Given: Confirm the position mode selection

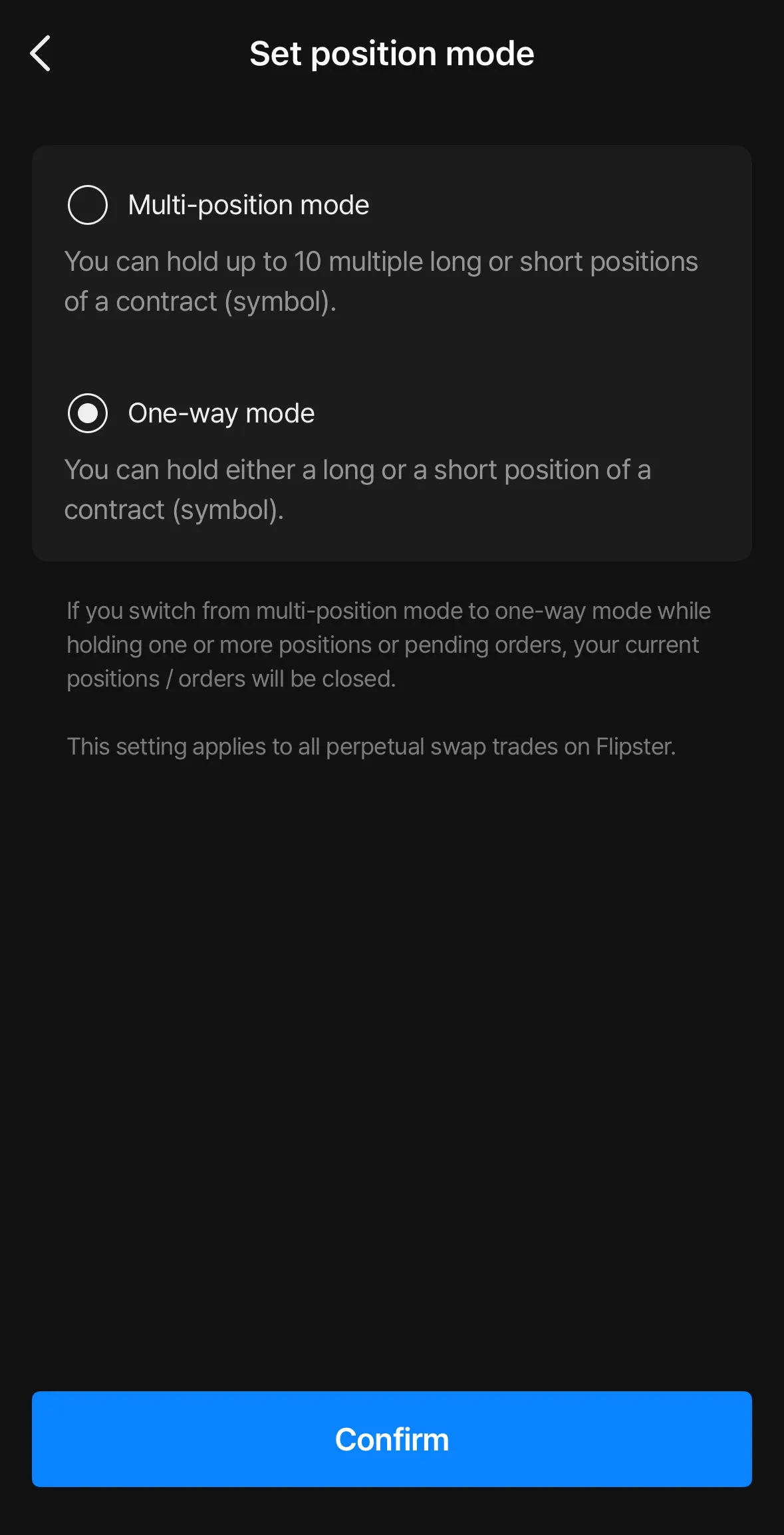Looking at the screenshot, I should pos(392,1439).
